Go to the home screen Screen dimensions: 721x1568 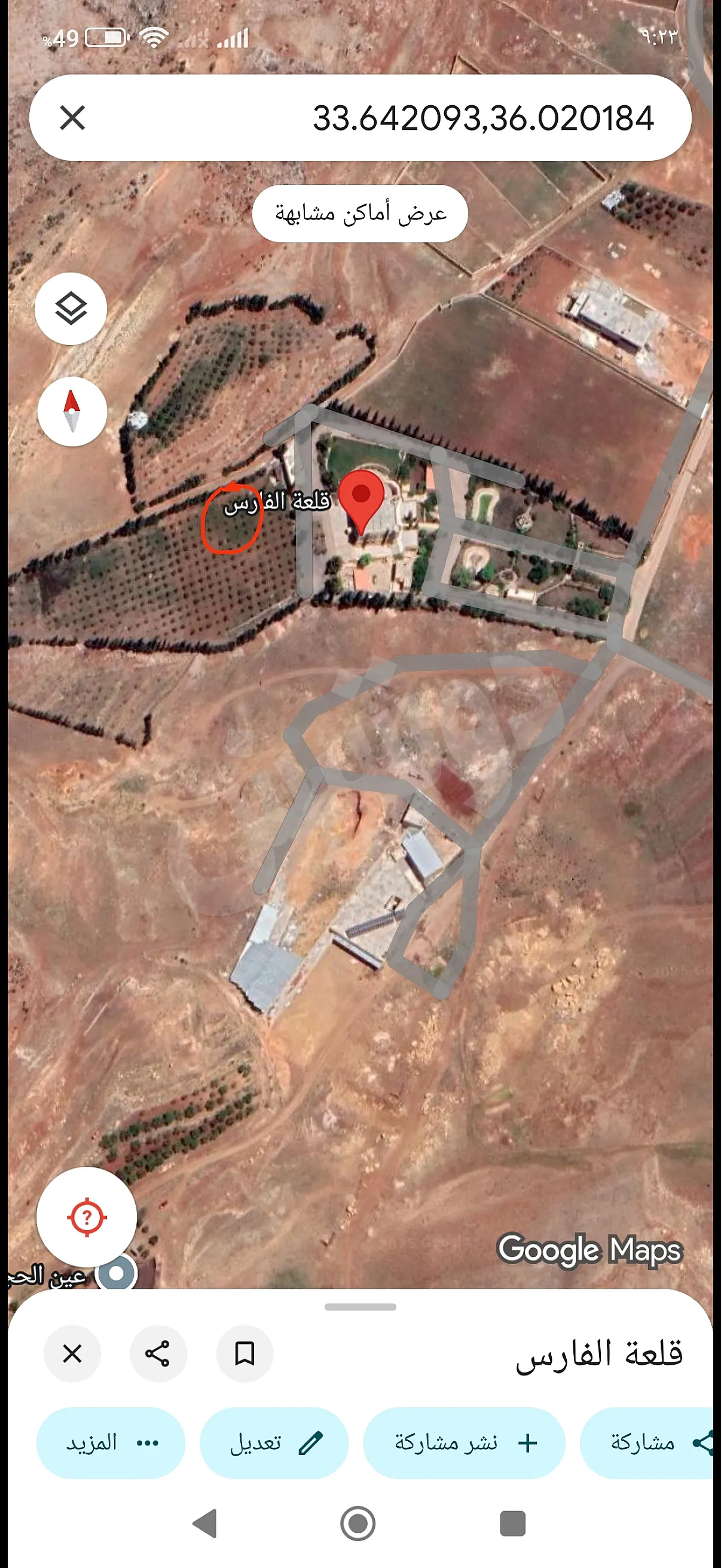[358, 1524]
